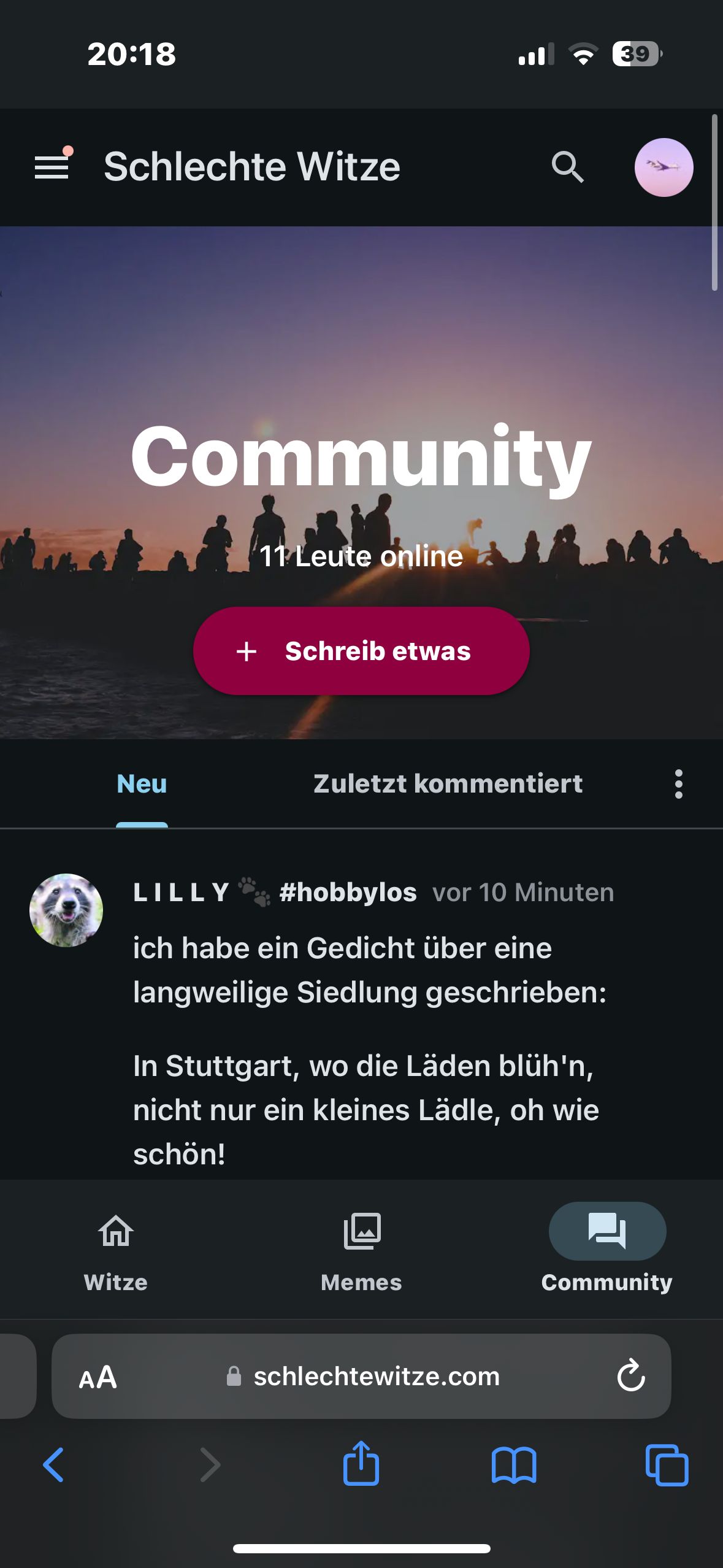Open the search magnifier

pyautogui.click(x=567, y=167)
